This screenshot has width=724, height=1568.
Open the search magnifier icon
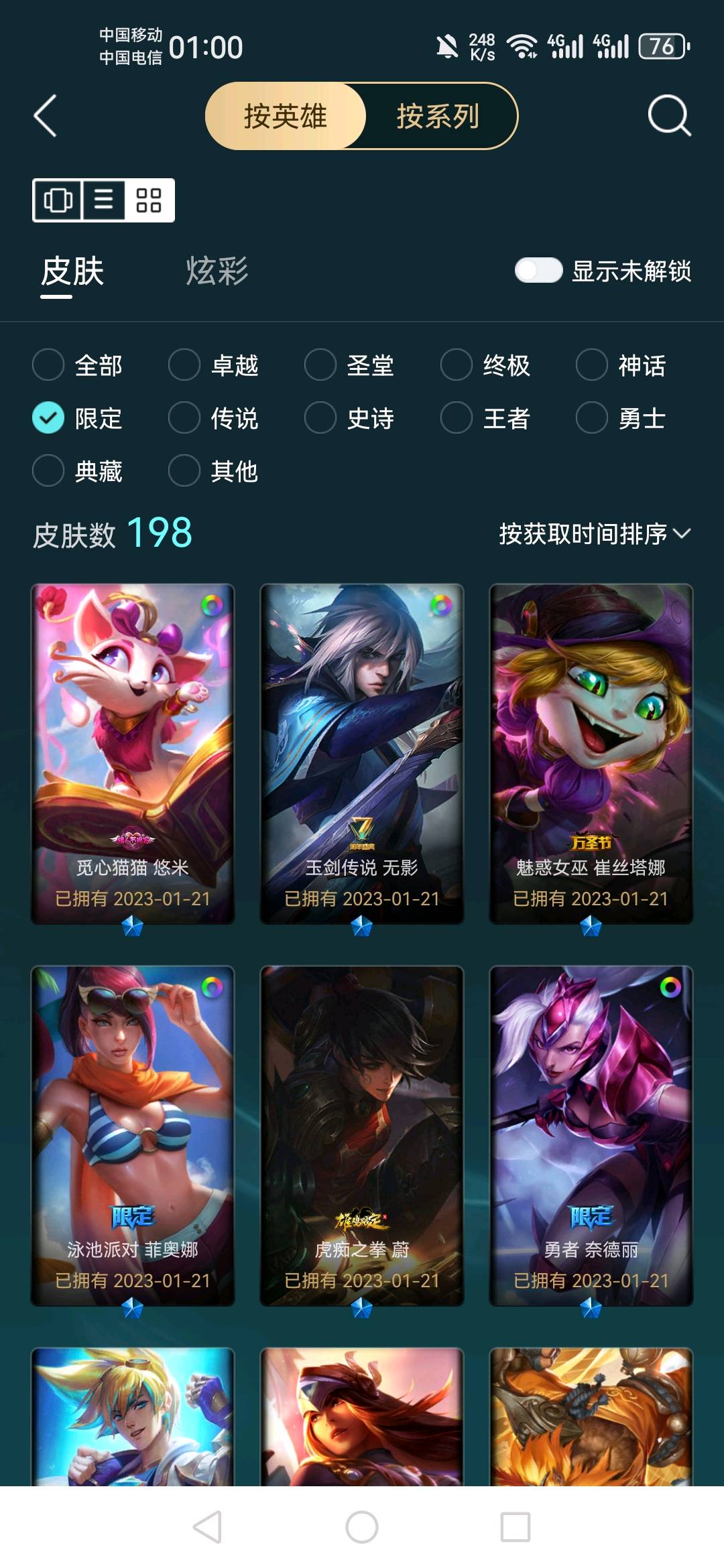pyautogui.click(x=669, y=116)
